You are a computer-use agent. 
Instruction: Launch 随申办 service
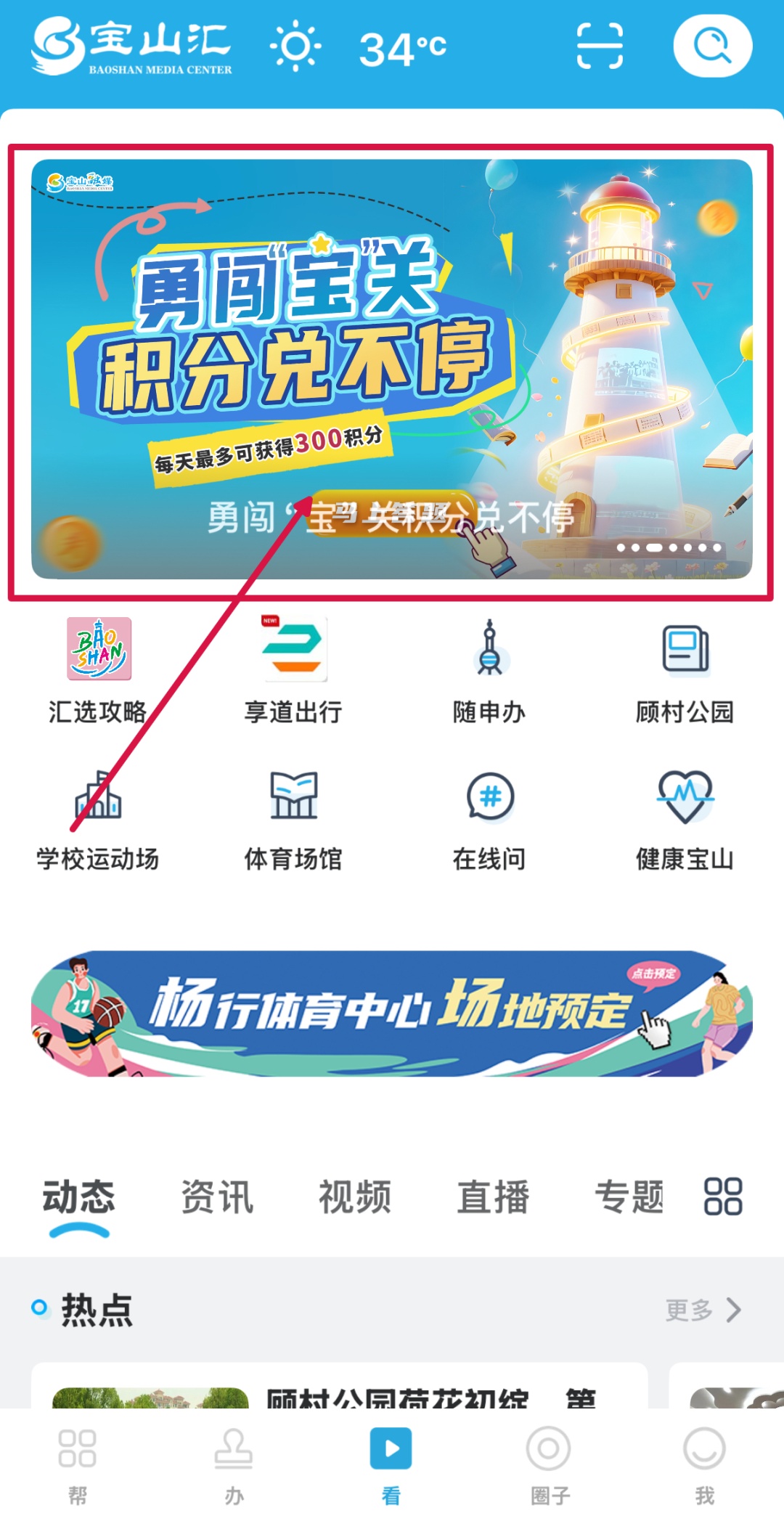pos(489,669)
